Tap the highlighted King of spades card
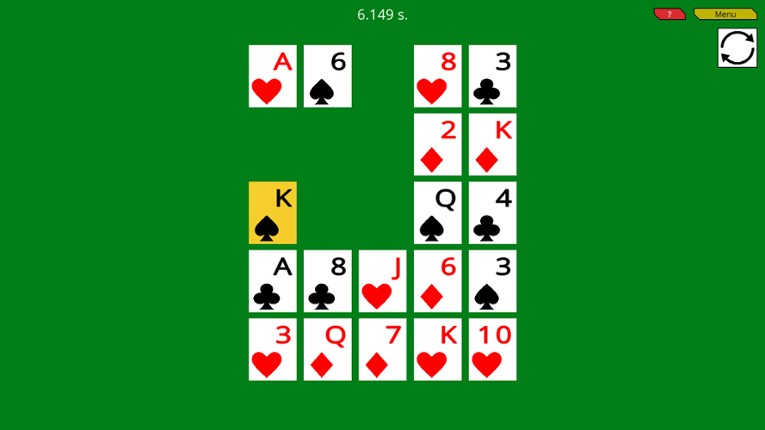Screen dimensions: 765x430 273,213
